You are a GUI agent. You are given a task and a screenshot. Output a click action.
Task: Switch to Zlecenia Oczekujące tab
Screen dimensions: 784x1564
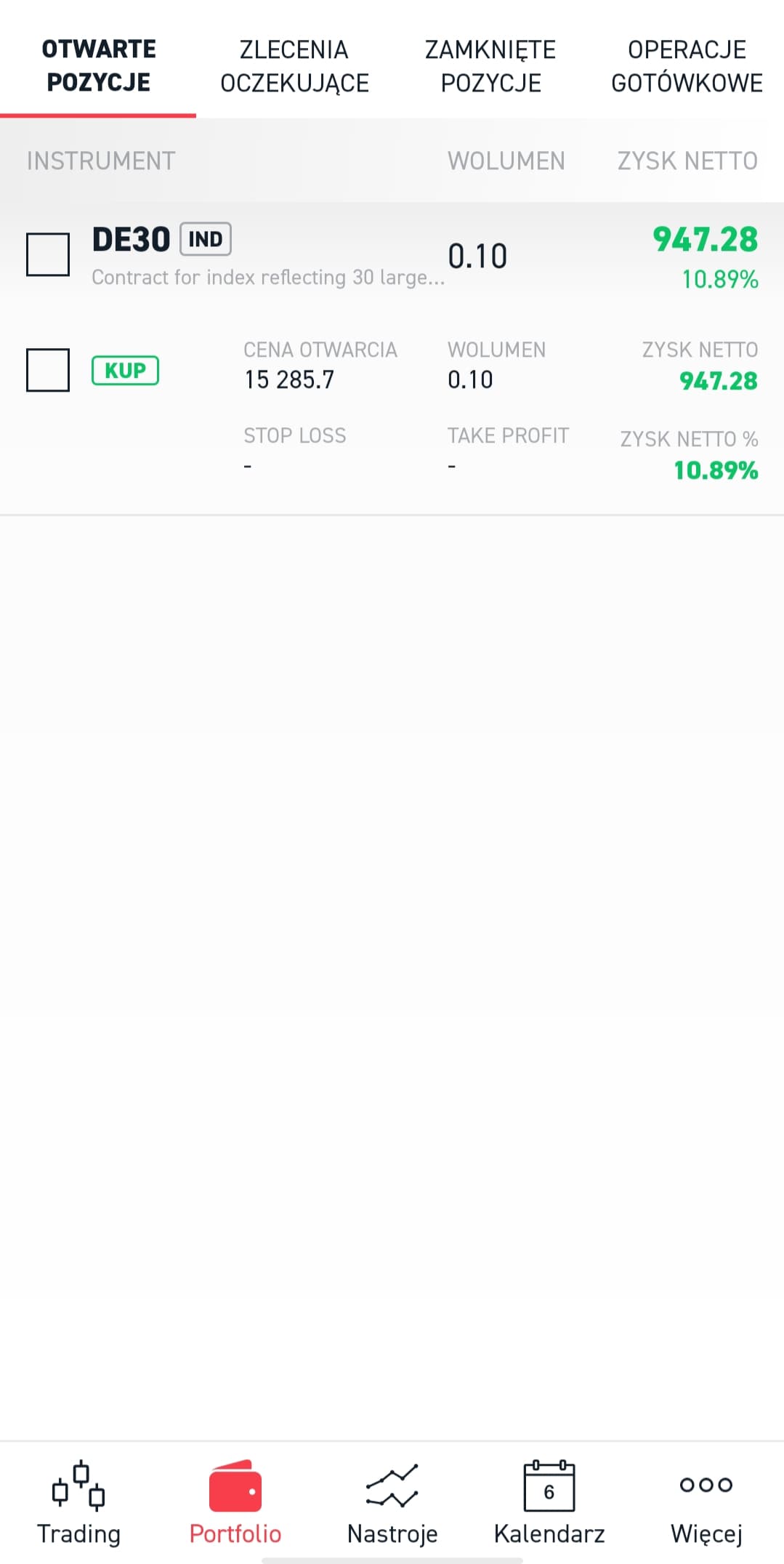tap(294, 66)
